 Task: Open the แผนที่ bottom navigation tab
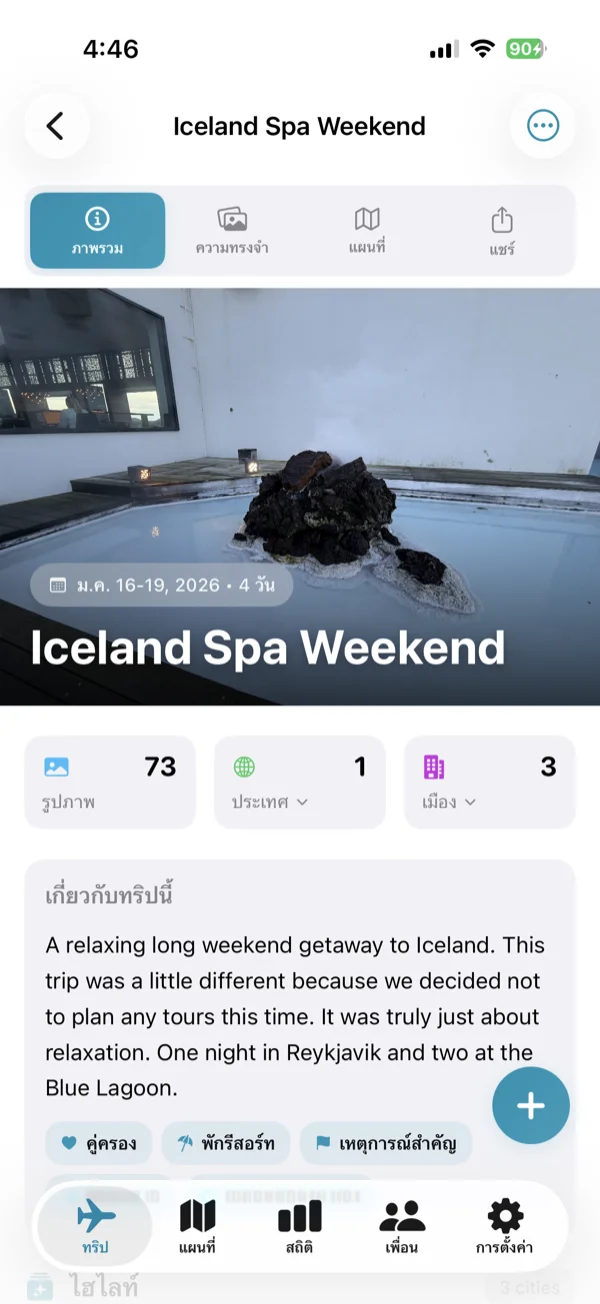(x=197, y=1227)
